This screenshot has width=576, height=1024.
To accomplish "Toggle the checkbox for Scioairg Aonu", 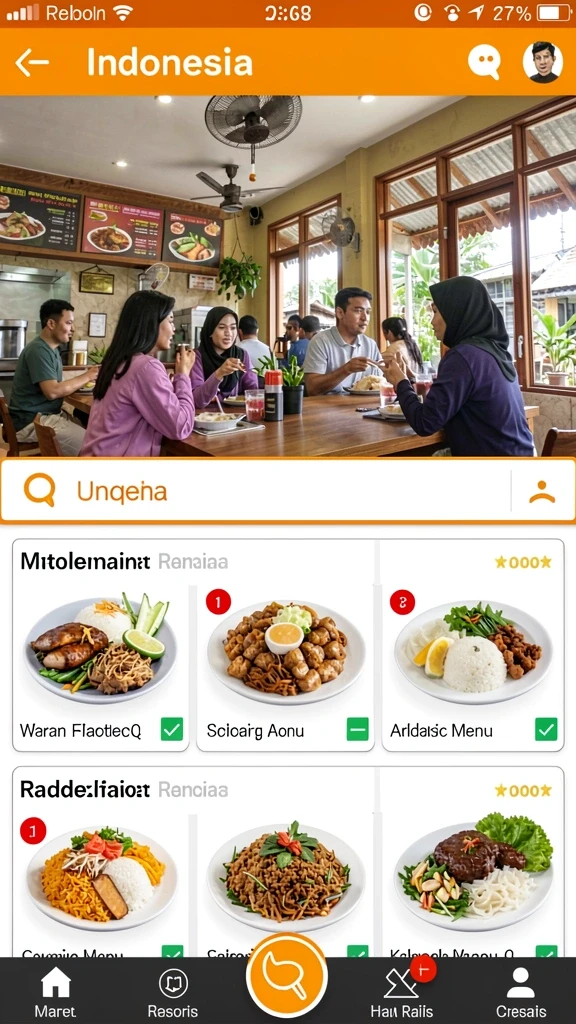I will (357, 729).
